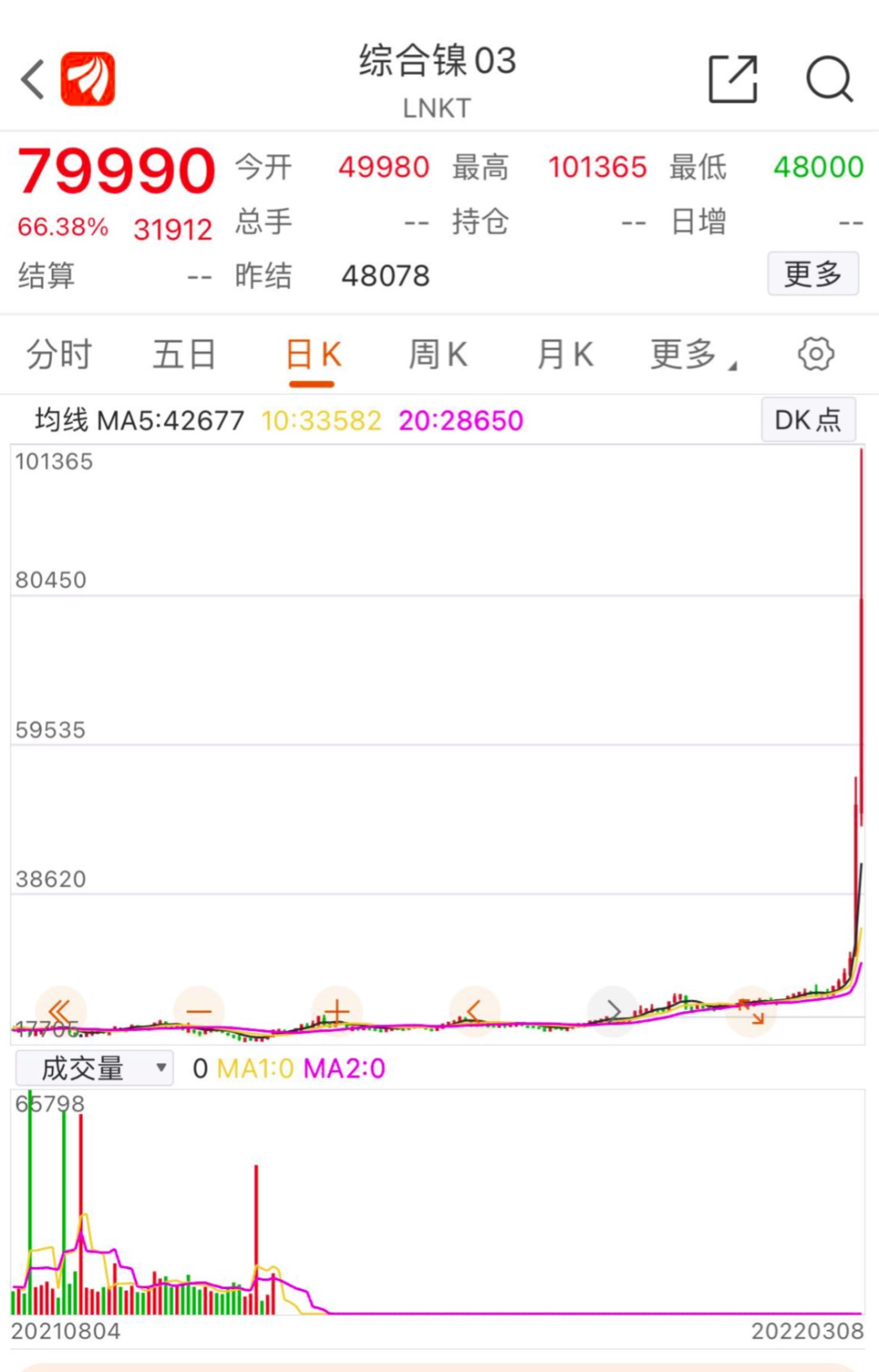Go back from the 综合镍03 quote page
This screenshot has width=879, height=1372.
(x=33, y=80)
